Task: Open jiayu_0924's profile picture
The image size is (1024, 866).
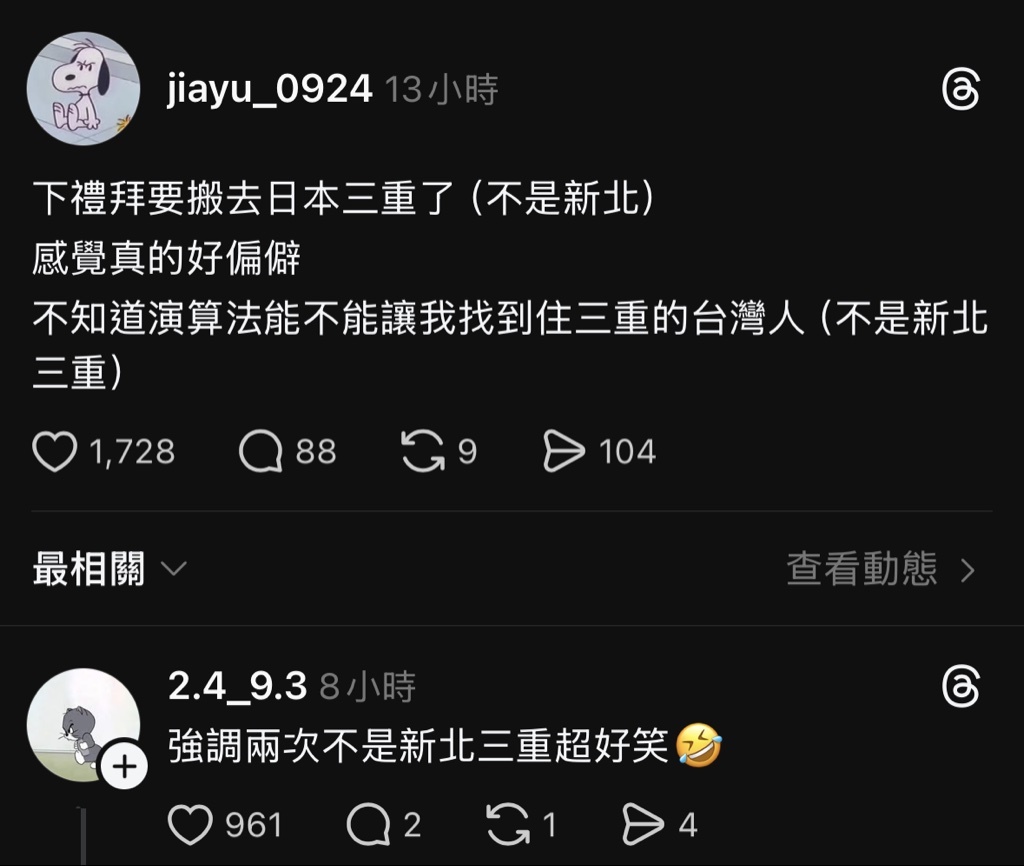Action: 83,89
